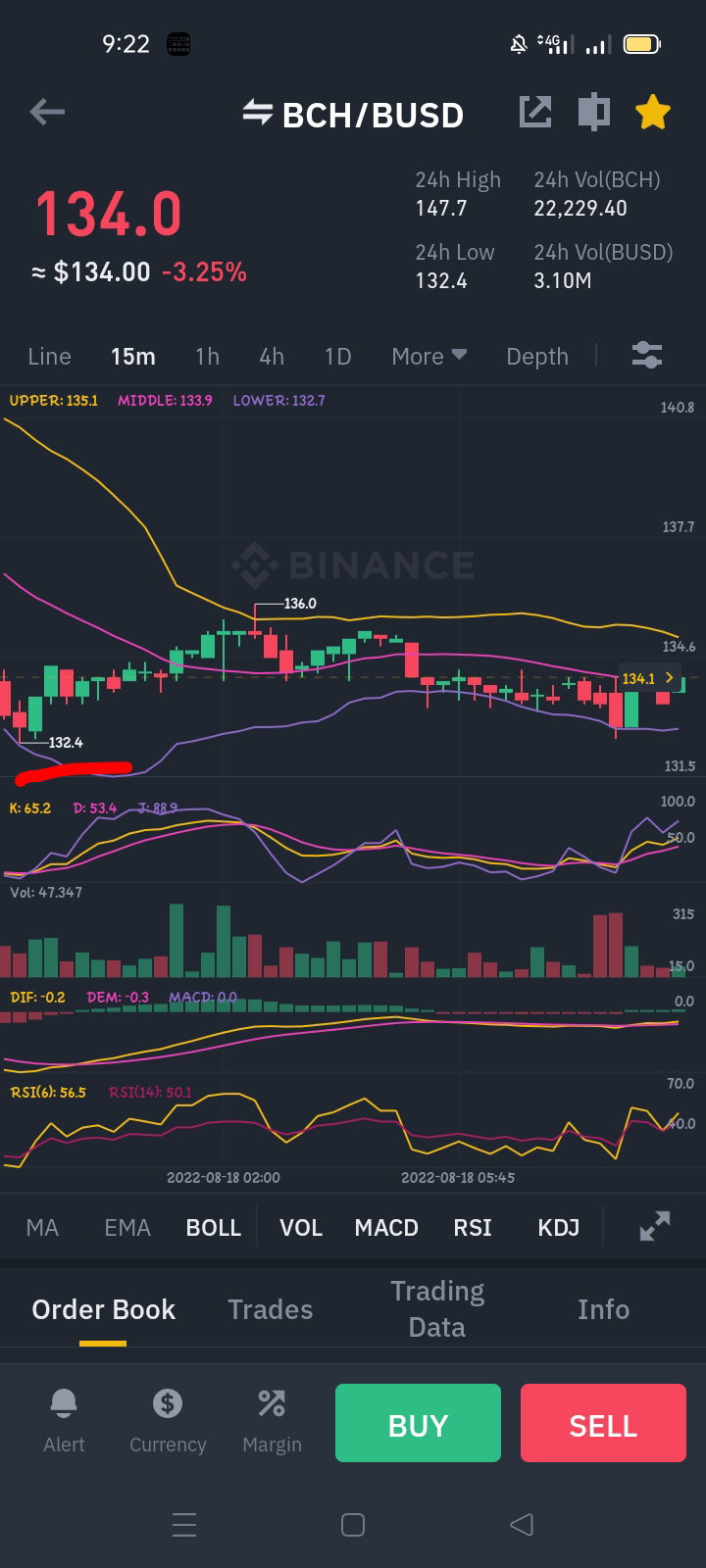Screen dimensions: 706x1568
Task: Toggle the MACD indicator
Action: pos(386,1227)
